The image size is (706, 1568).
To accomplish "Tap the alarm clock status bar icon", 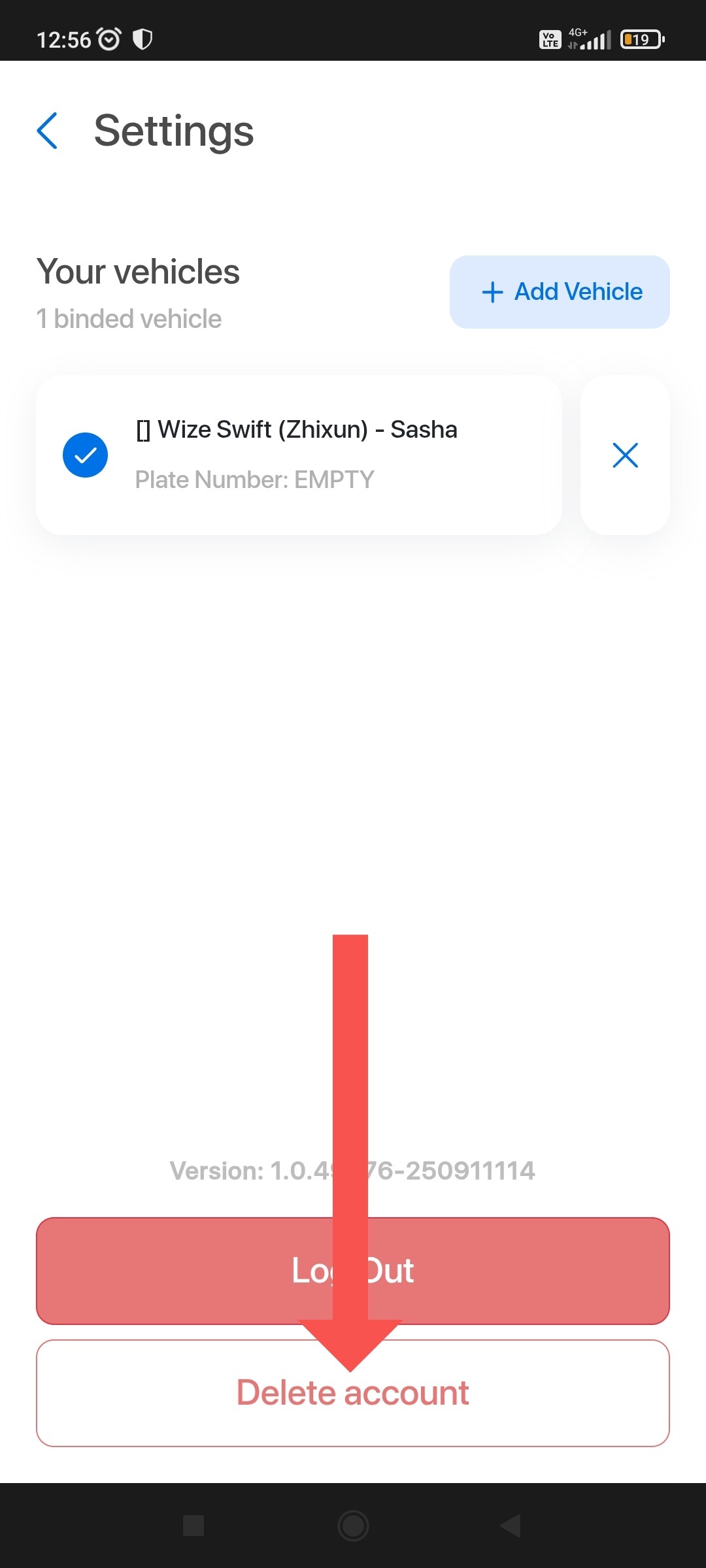I will tap(107, 39).
